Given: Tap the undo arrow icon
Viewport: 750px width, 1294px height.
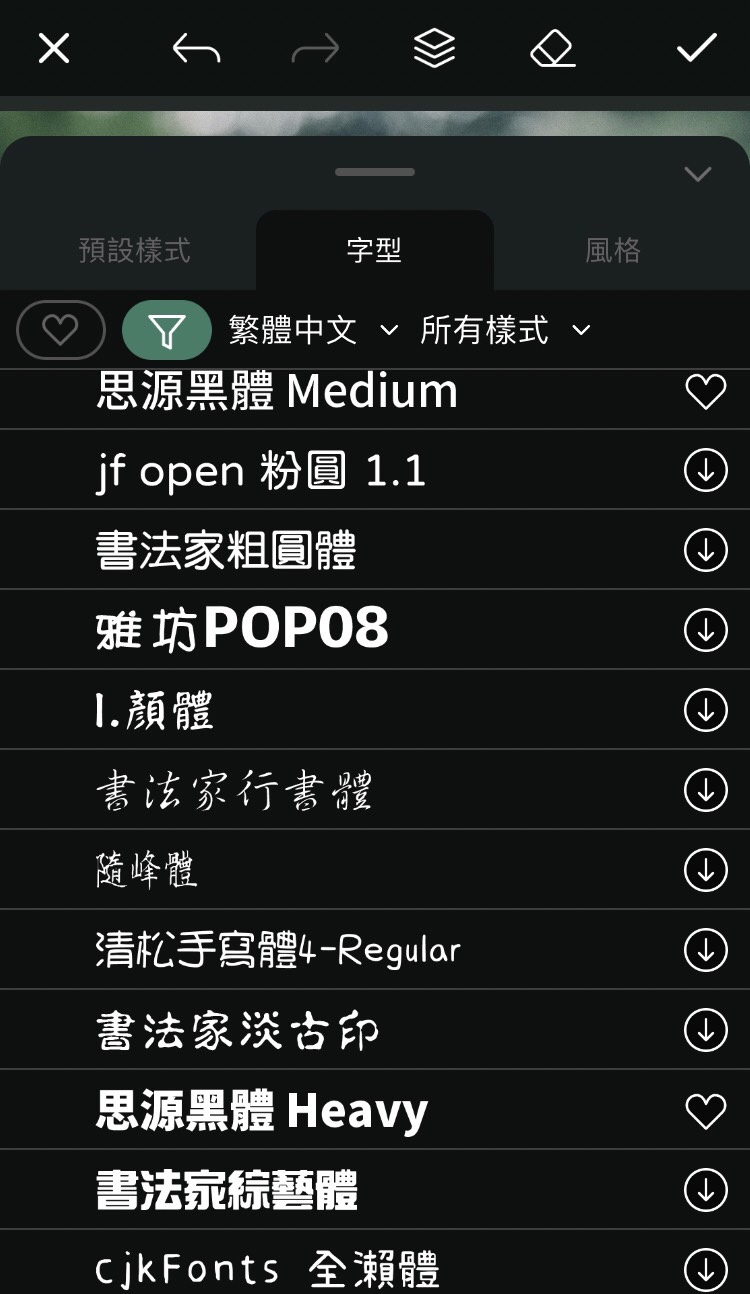Looking at the screenshot, I should [195, 48].
